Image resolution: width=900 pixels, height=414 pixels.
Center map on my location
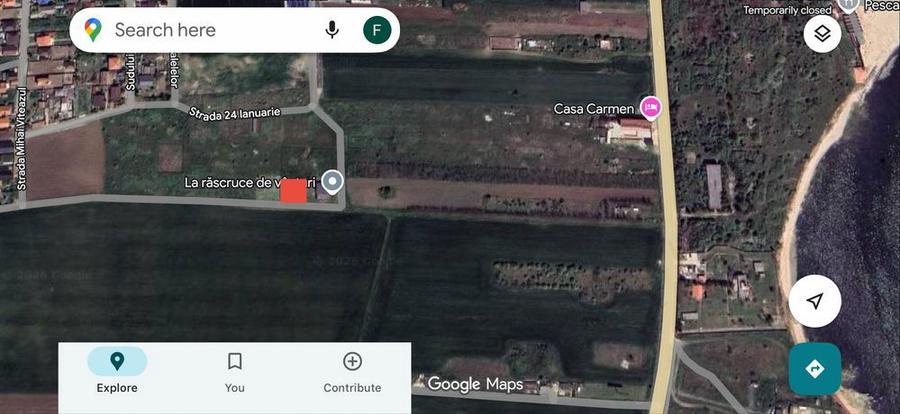(x=815, y=301)
